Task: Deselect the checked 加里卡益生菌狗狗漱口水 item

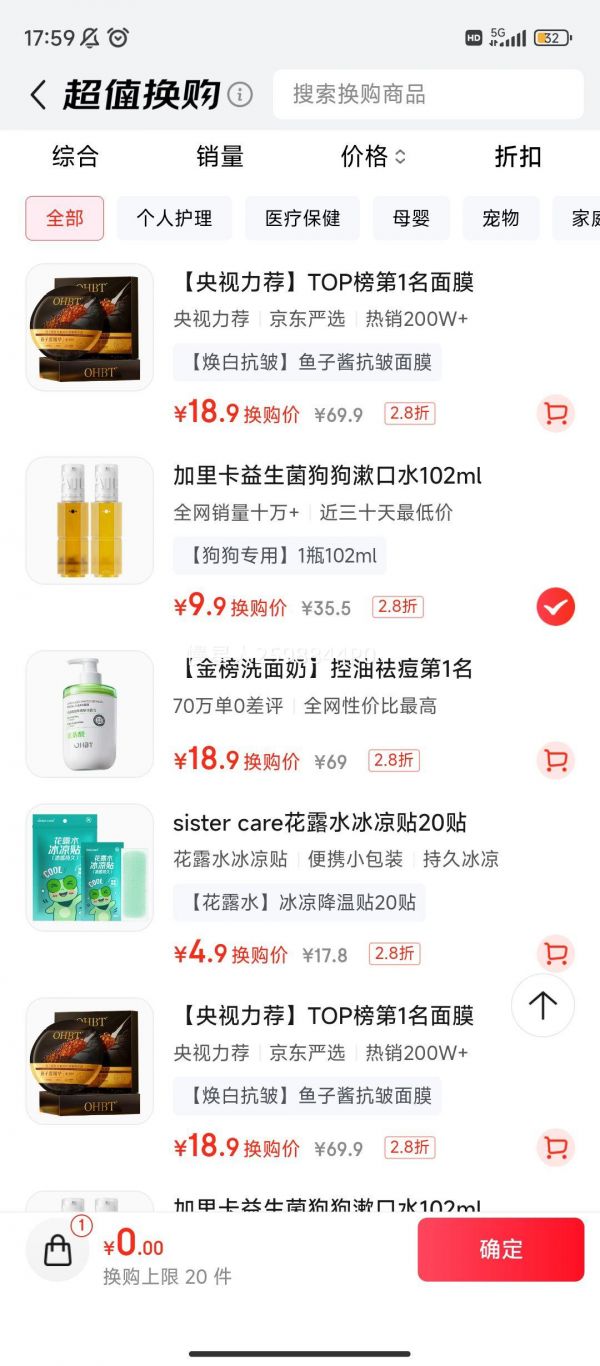Action: point(555,607)
